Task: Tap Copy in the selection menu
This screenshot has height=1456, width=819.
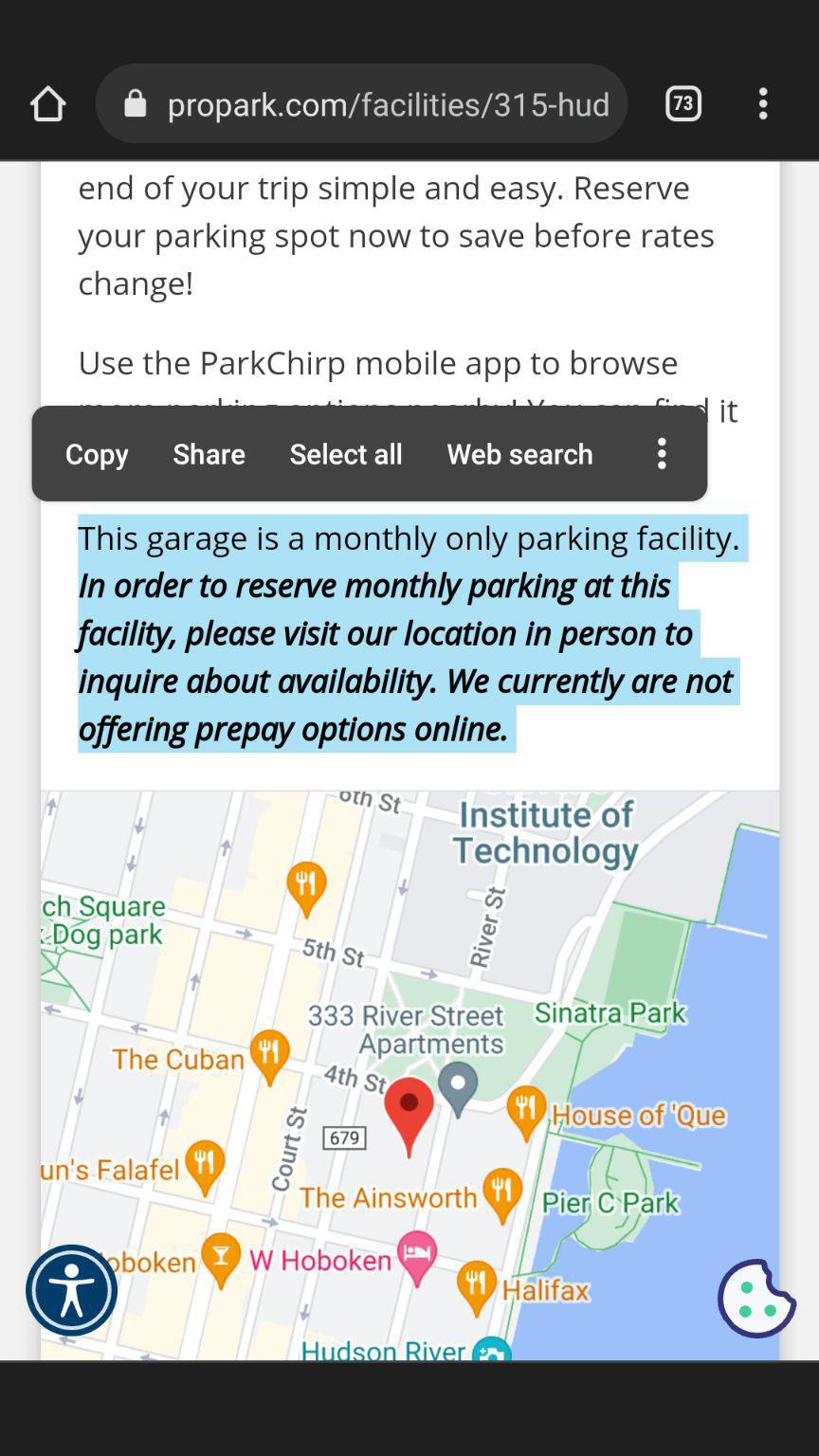Action: [x=96, y=454]
